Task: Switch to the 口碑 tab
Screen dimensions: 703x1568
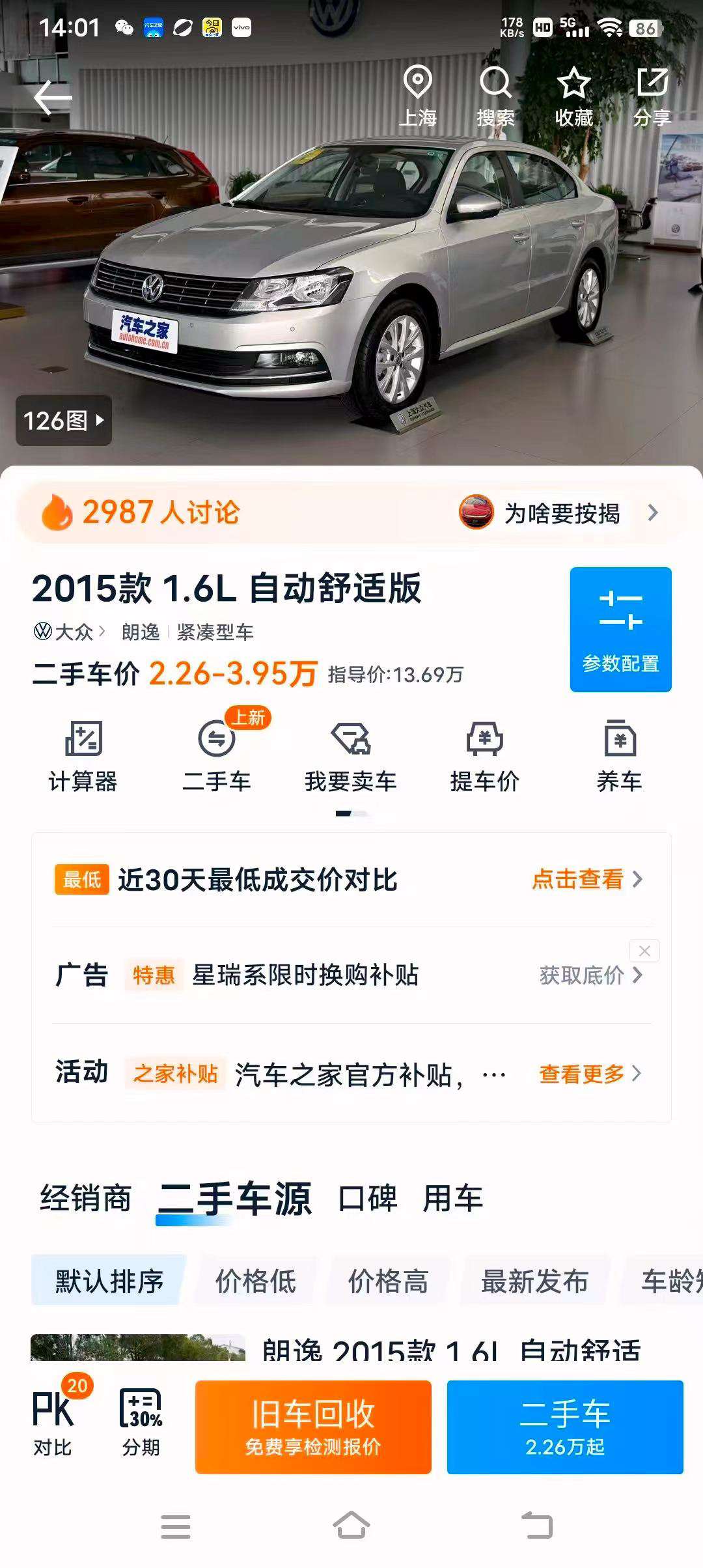Action: 368,1199
